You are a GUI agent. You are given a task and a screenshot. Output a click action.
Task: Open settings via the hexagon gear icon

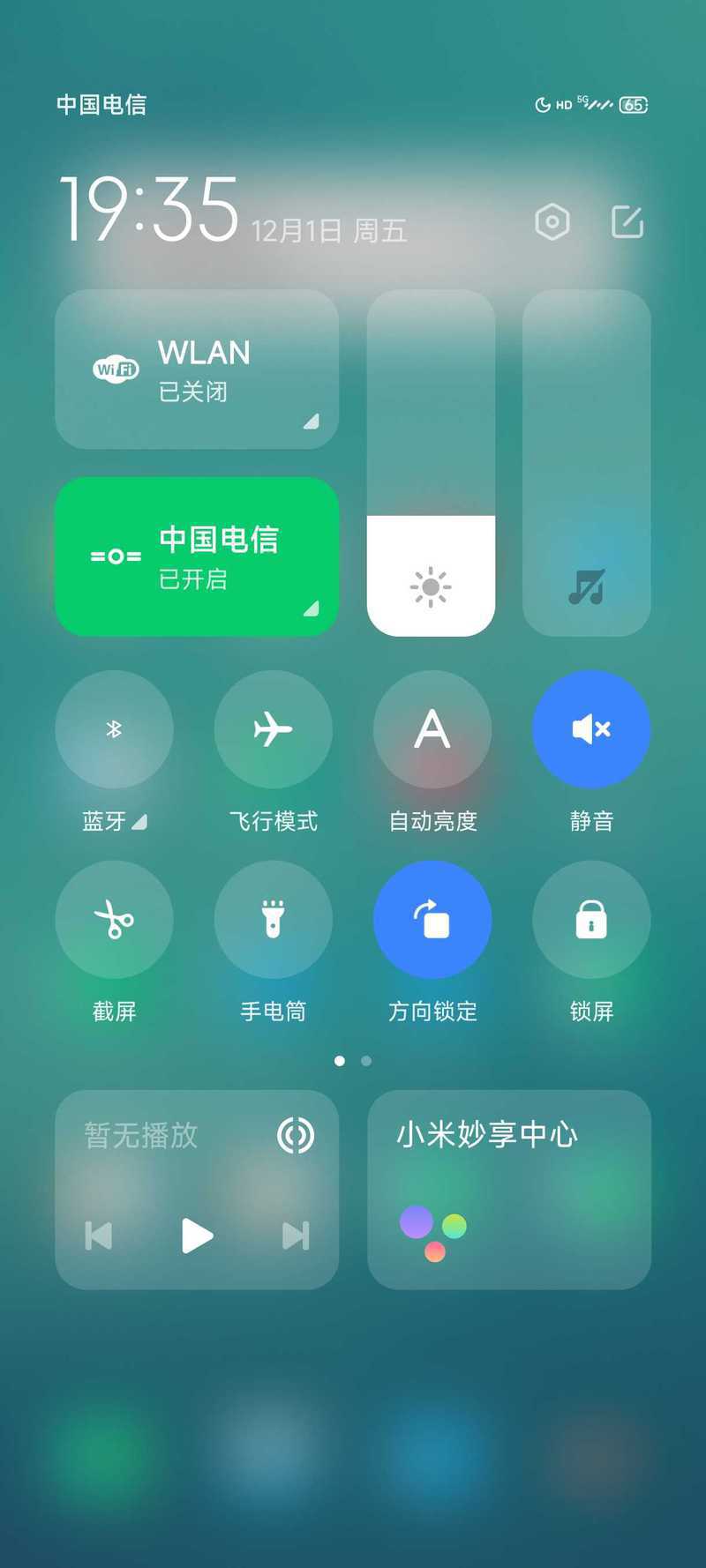click(552, 222)
